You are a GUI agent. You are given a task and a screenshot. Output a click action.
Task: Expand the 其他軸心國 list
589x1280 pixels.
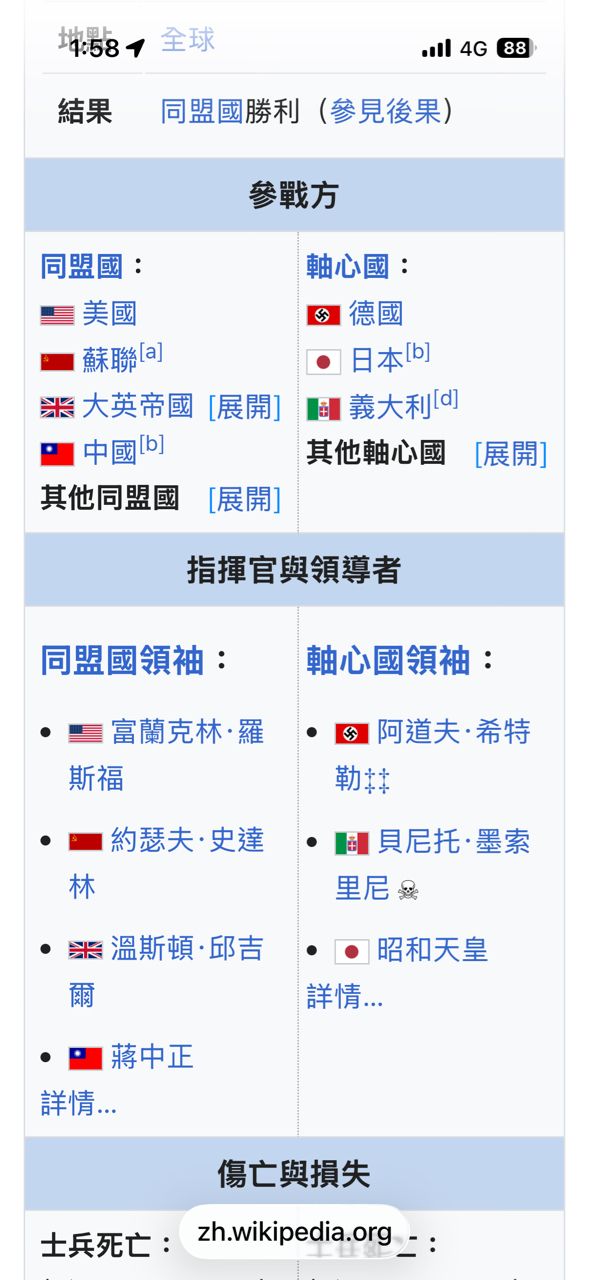[511, 454]
